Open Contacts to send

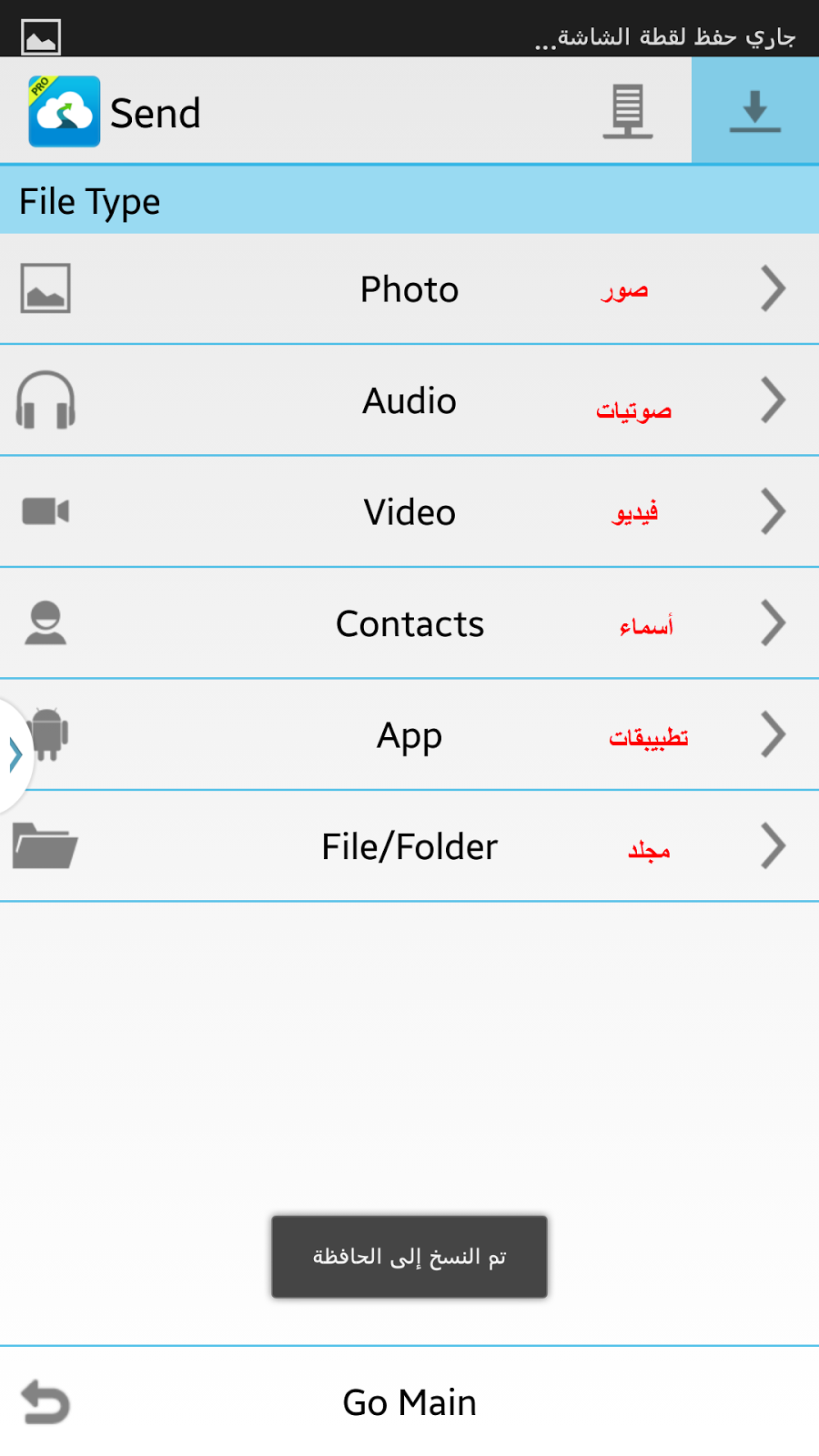pos(409,624)
